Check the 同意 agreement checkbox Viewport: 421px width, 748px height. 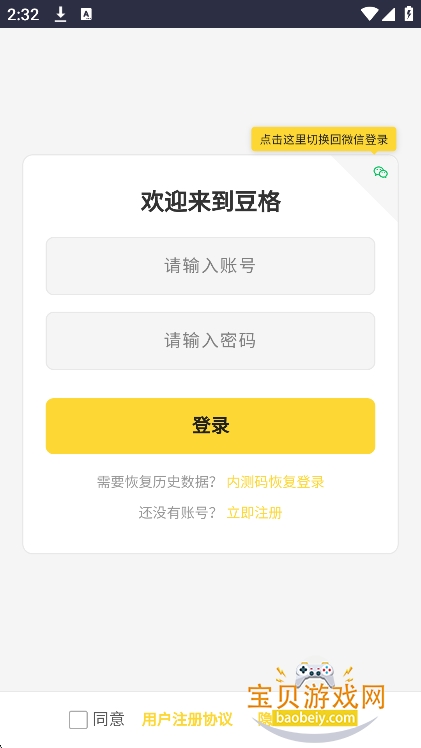click(78, 719)
